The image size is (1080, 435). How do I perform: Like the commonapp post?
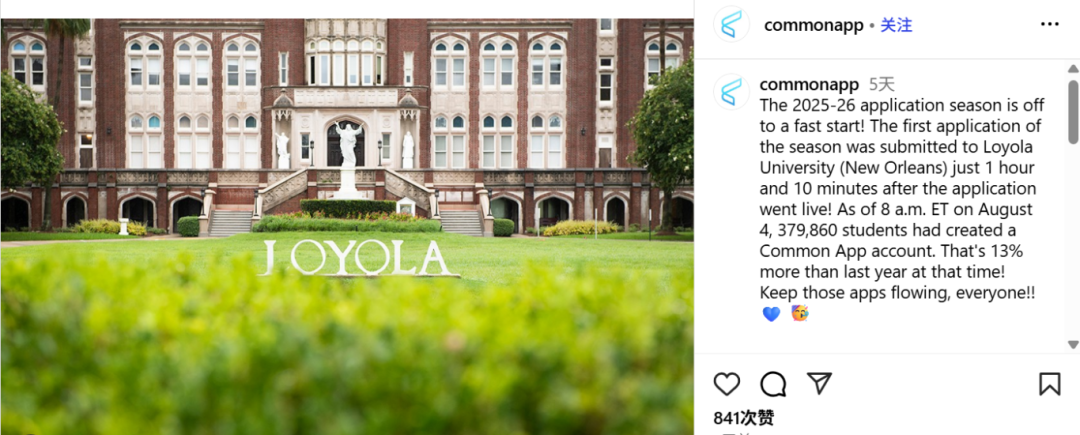[727, 384]
